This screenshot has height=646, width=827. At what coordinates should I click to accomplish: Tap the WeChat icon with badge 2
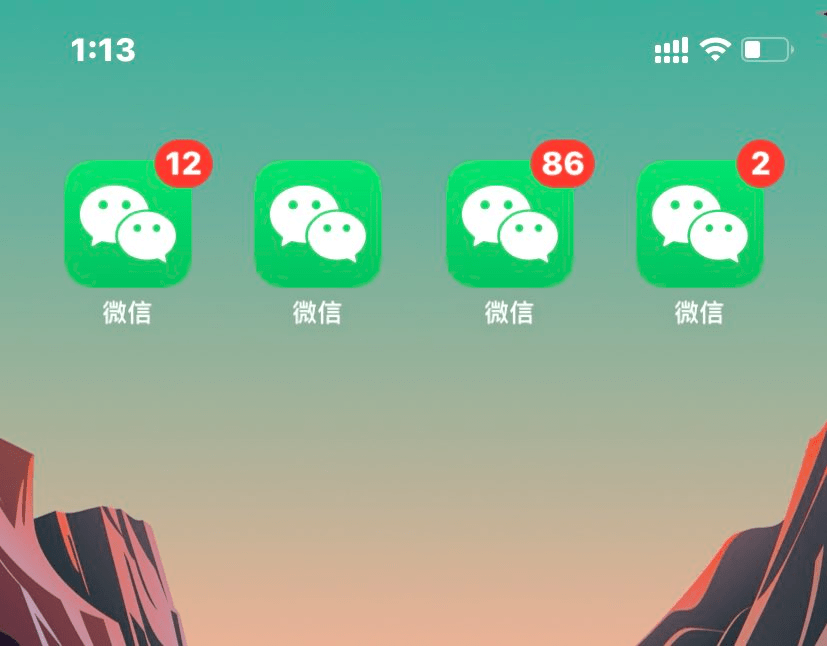click(x=699, y=224)
